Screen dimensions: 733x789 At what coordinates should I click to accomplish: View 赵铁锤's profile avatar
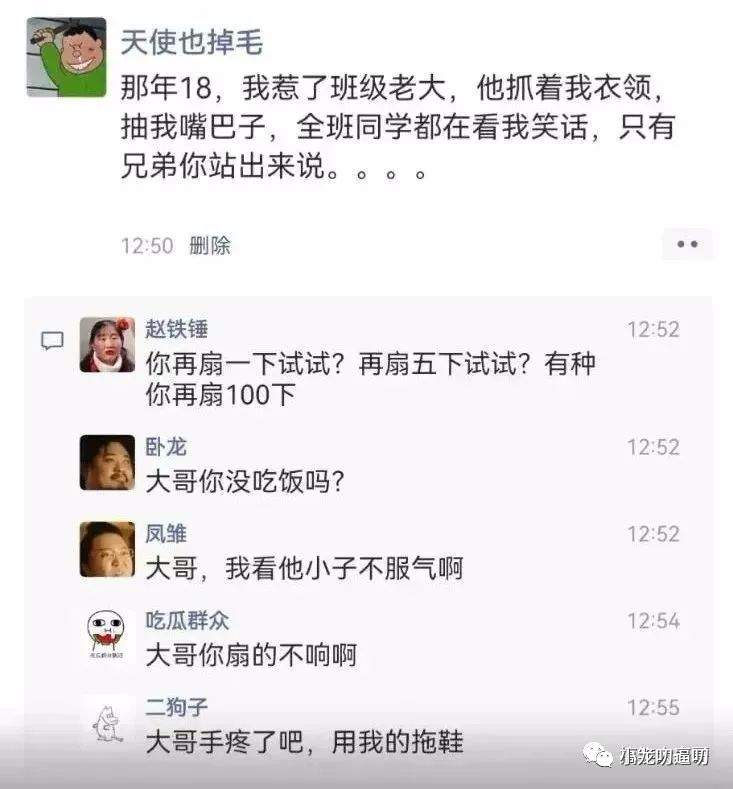pyautogui.click(x=107, y=345)
